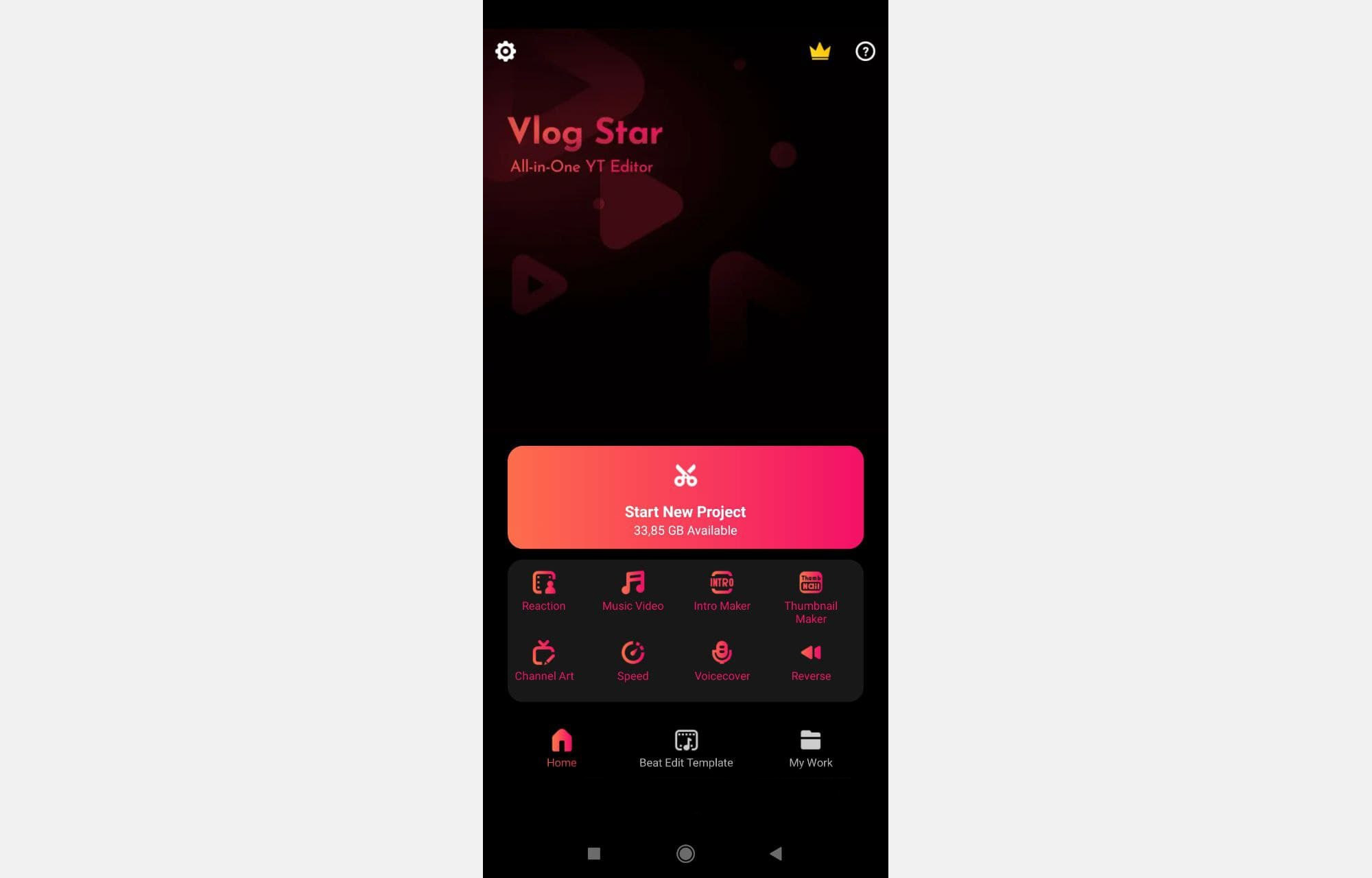The height and width of the screenshot is (878, 1372).
Task: Open the Reaction tool
Action: (544, 591)
